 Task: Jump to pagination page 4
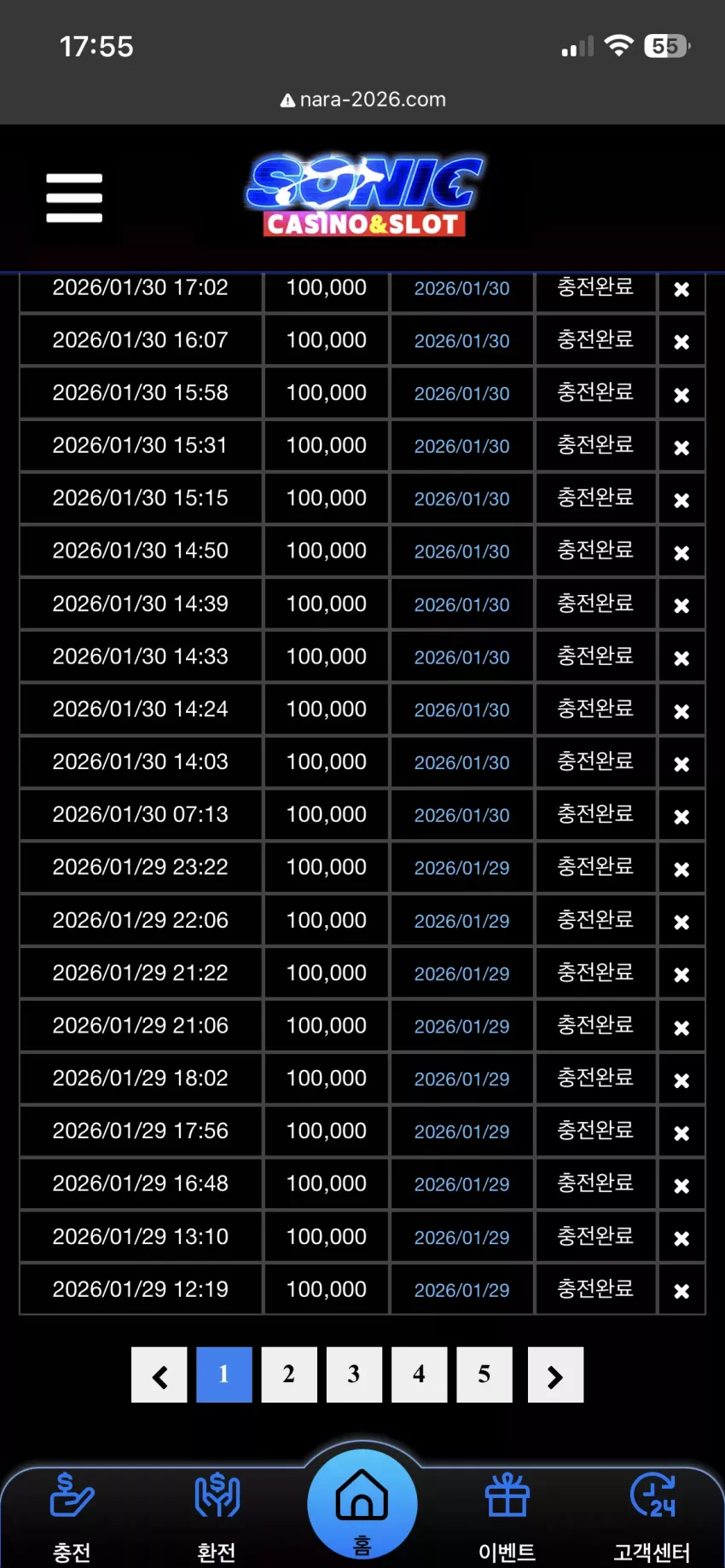pyautogui.click(x=419, y=1374)
